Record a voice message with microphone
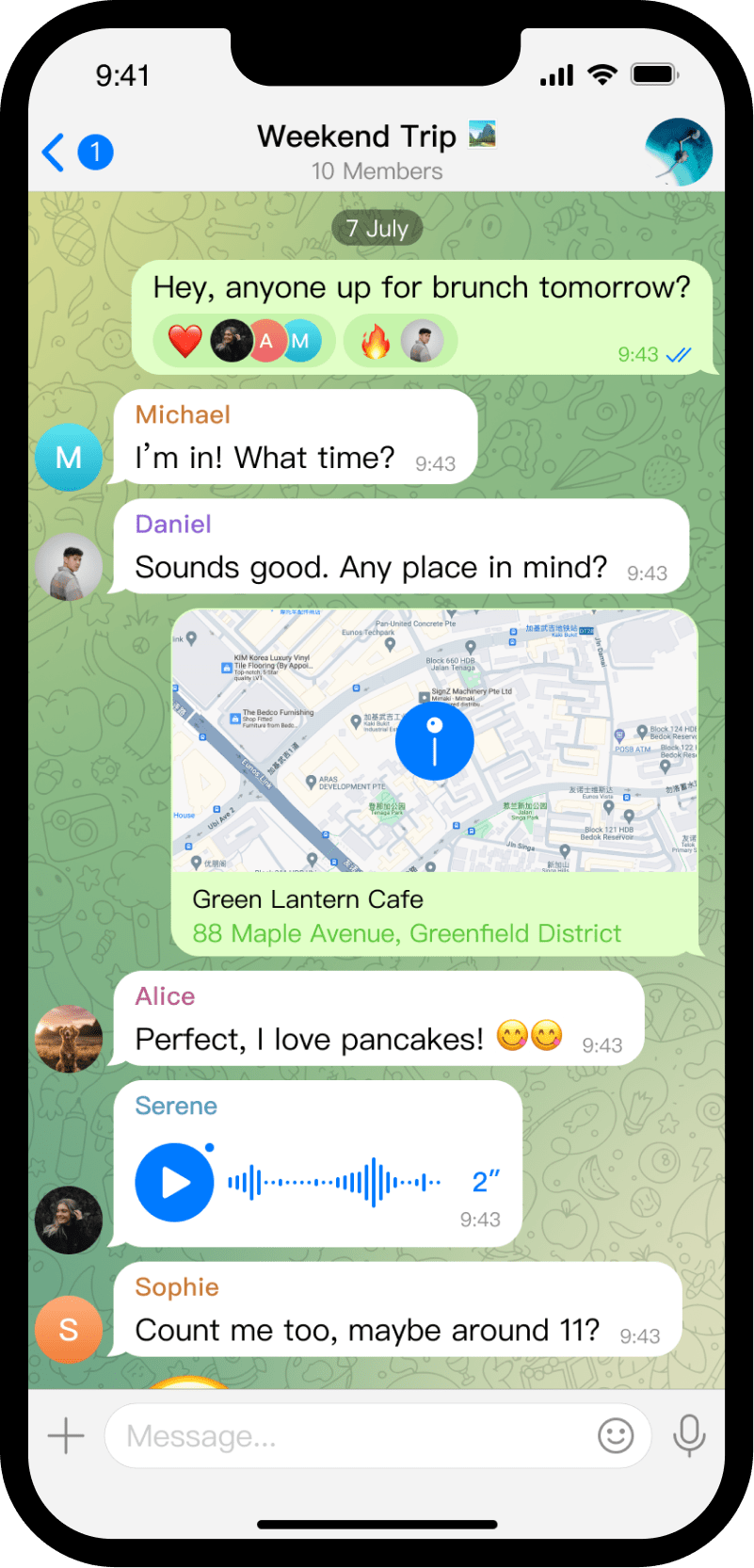The height and width of the screenshot is (1568, 754). (x=689, y=1436)
